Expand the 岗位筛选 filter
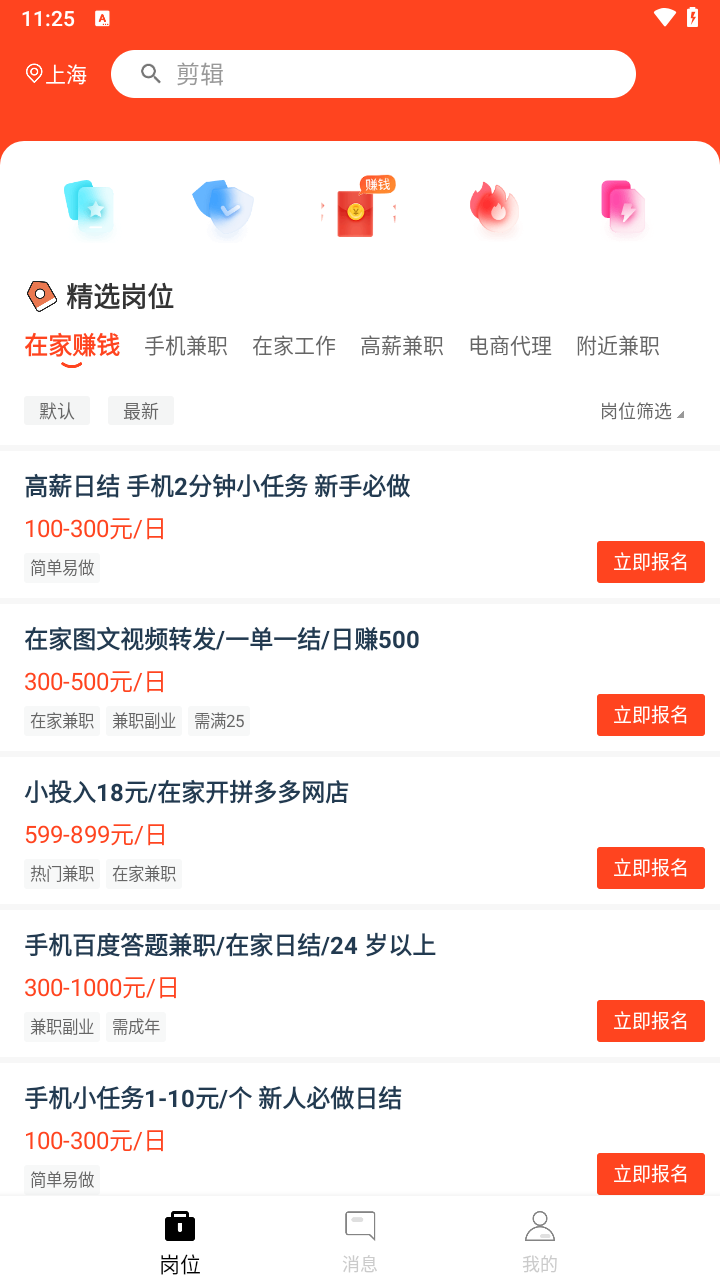This screenshot has width=720, height=1280. [642, 411]
